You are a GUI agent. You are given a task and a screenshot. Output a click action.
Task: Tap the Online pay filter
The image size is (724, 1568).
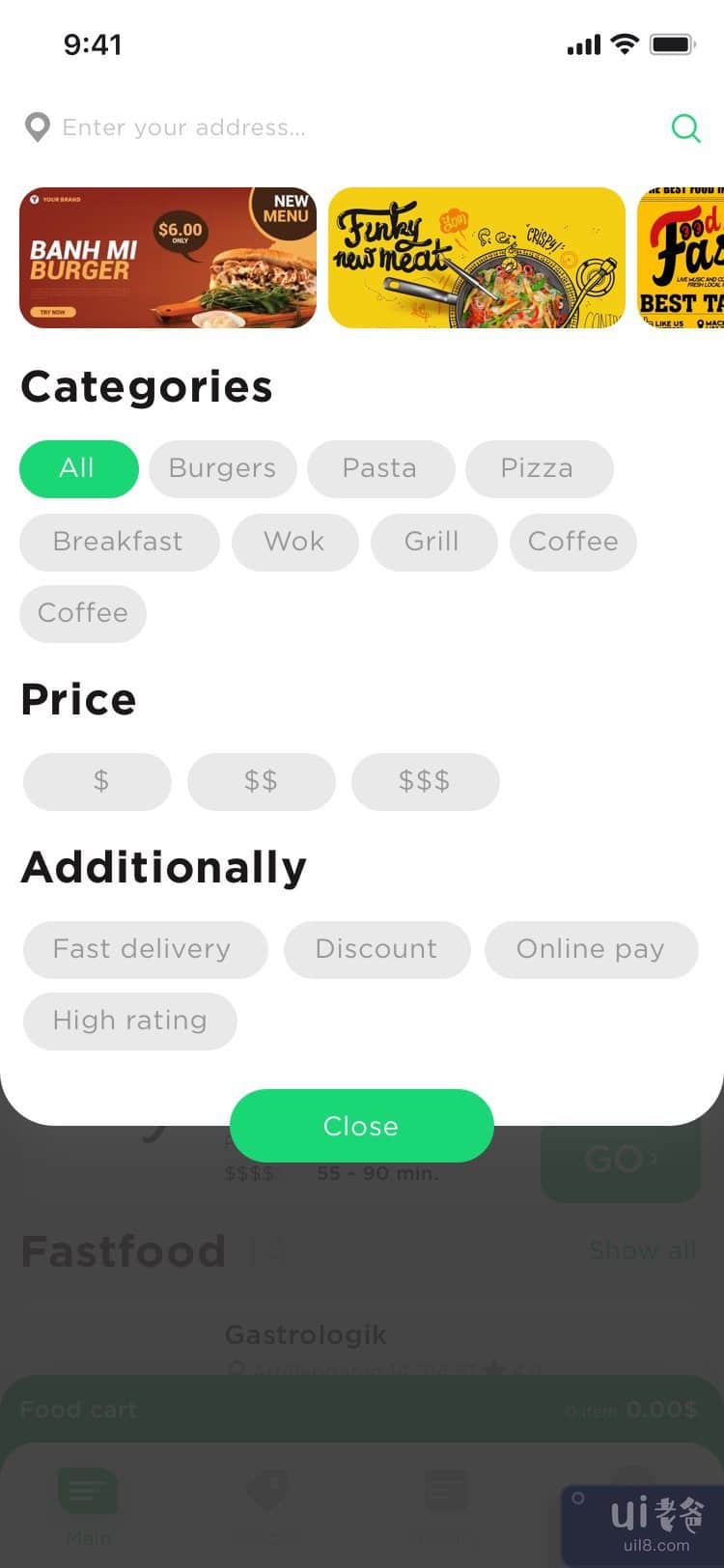pos(591,949)
